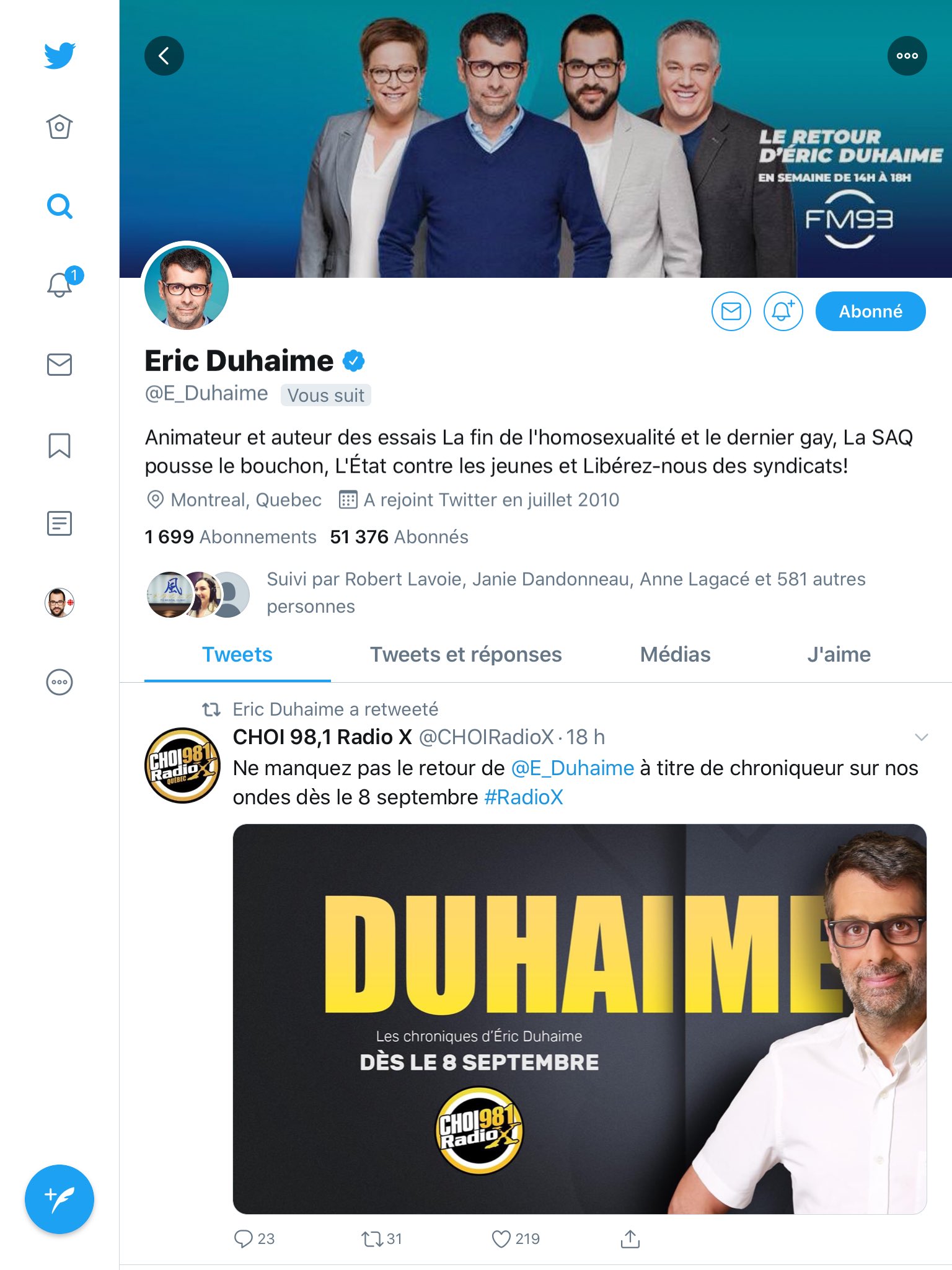Open Messages from the sidebar

tap(59, 365)
